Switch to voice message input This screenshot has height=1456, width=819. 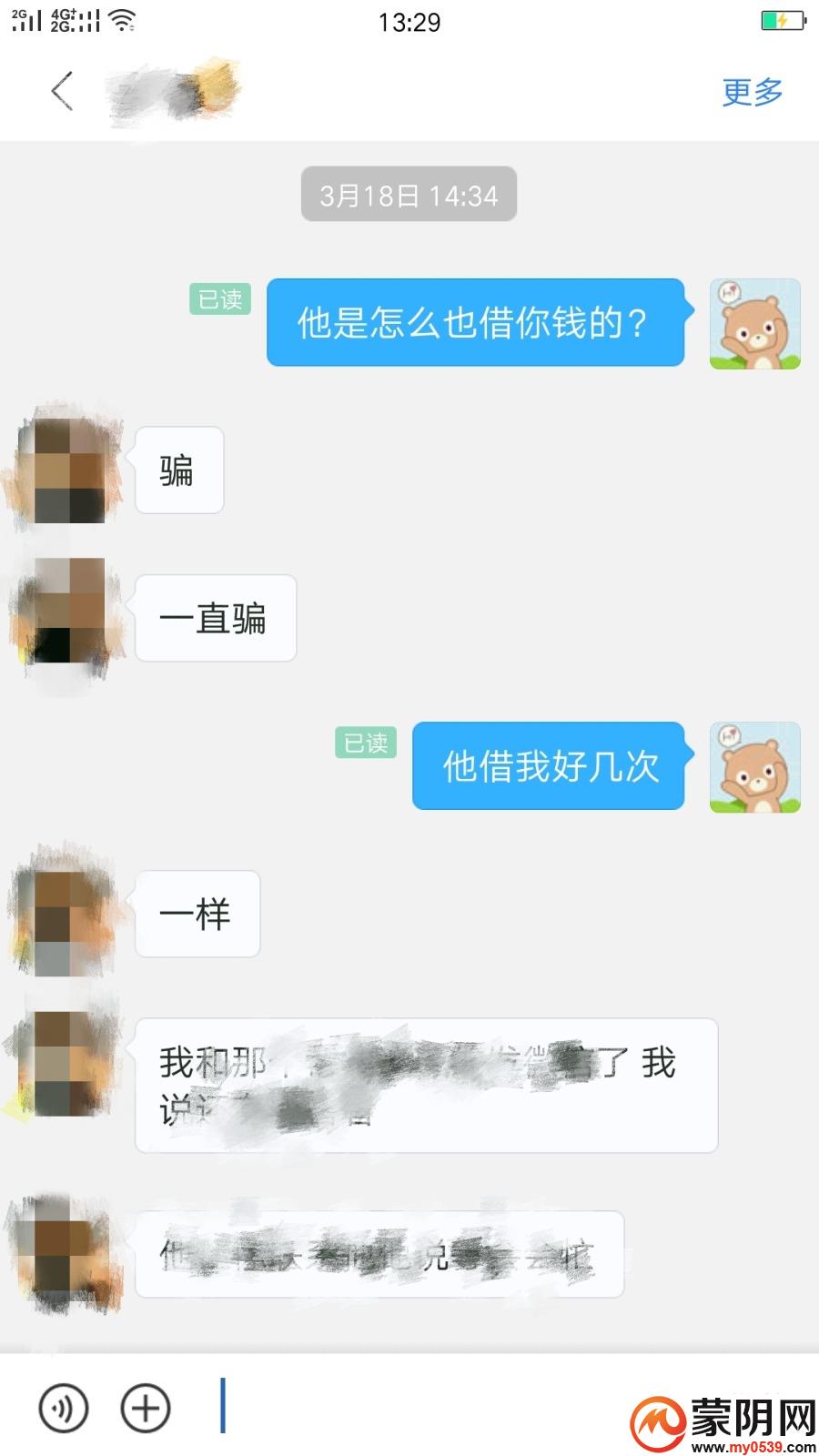pos(64,1408)
